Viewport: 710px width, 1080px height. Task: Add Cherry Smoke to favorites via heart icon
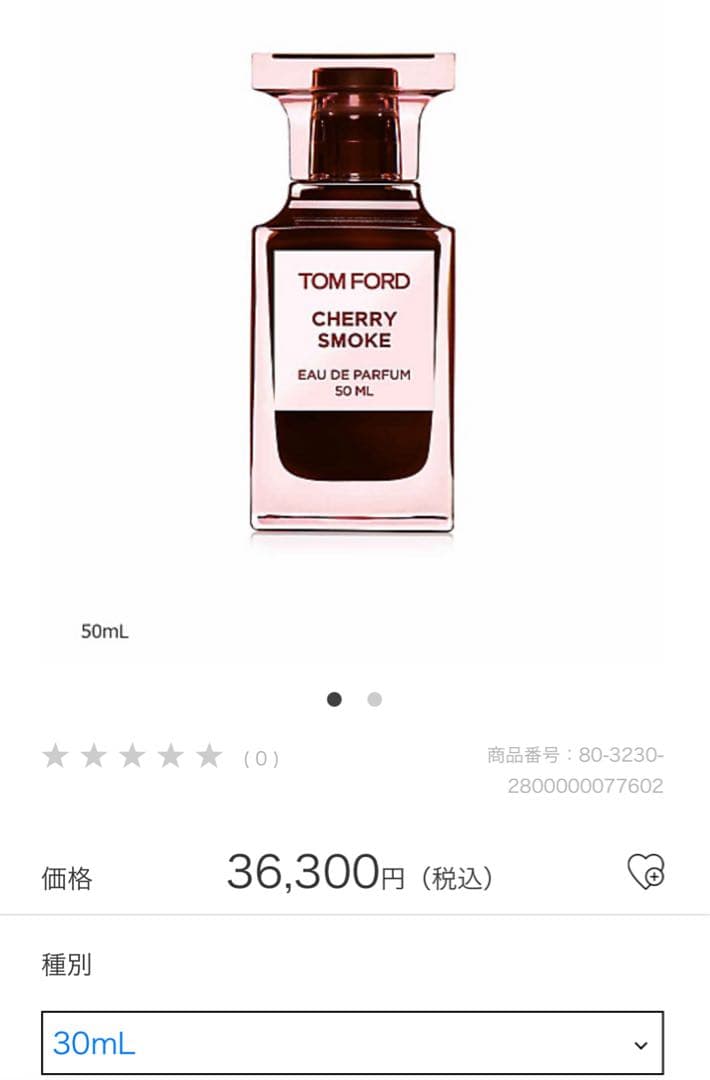pos(646,872)
